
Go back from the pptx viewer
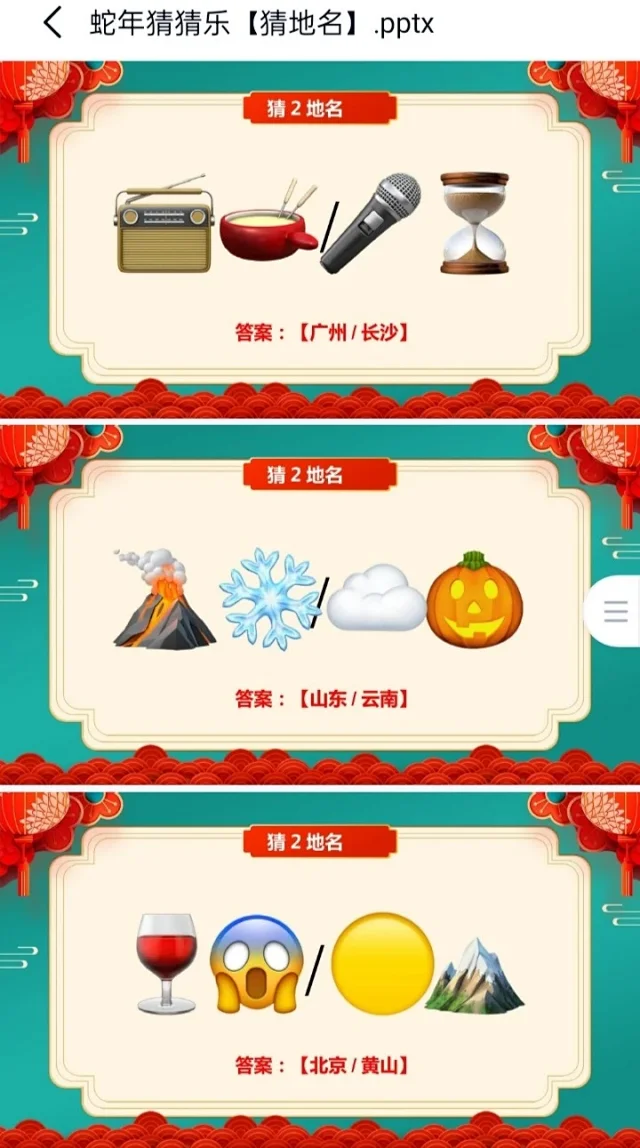click(52, 23)
